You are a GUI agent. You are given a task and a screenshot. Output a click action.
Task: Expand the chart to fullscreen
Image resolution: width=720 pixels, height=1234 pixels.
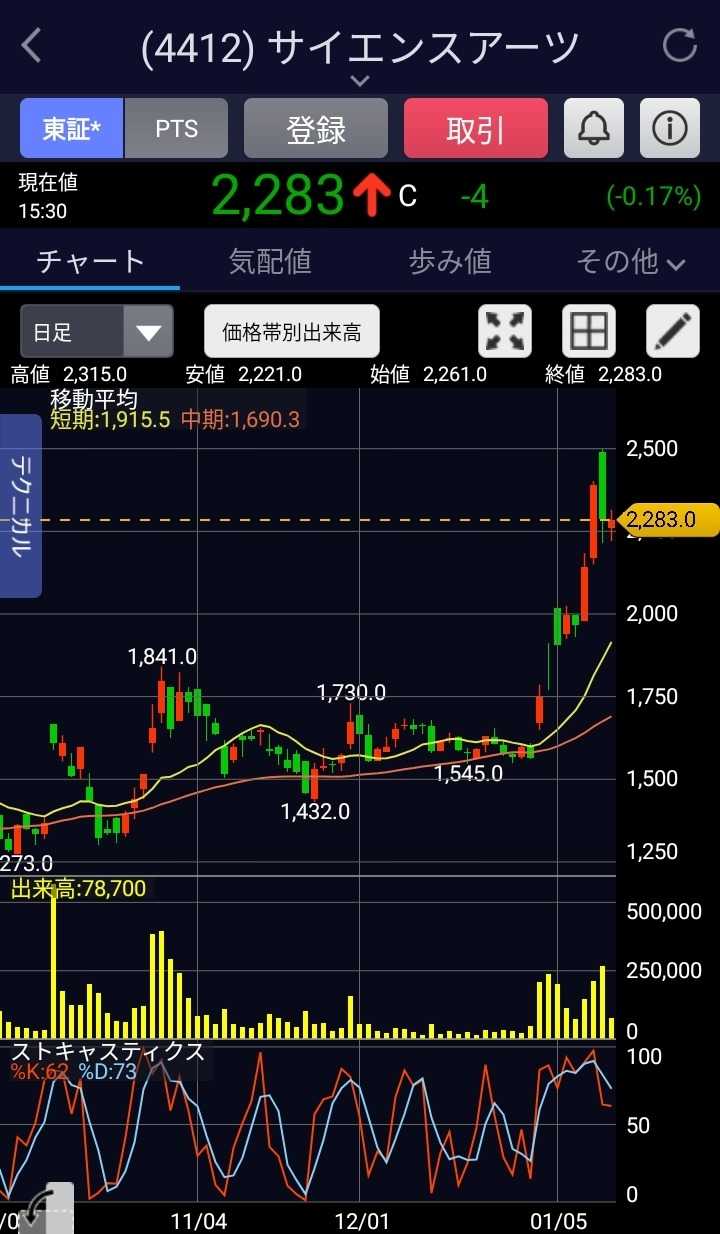505,332
